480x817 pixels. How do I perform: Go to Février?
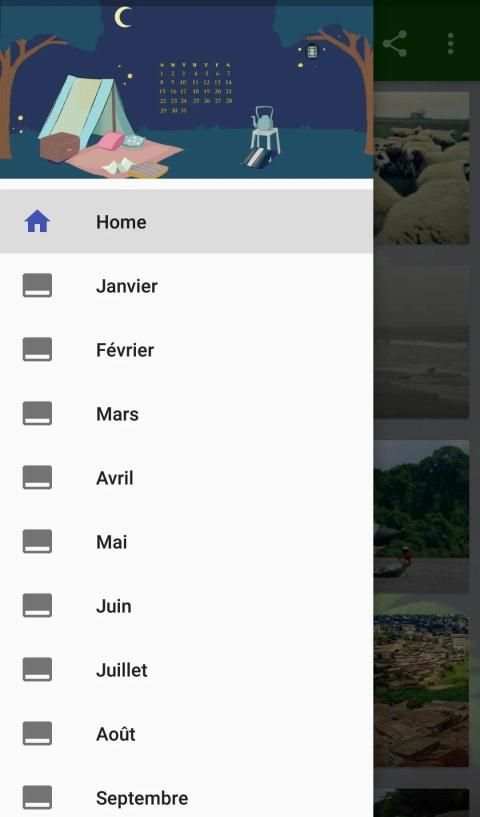(187, 350)
